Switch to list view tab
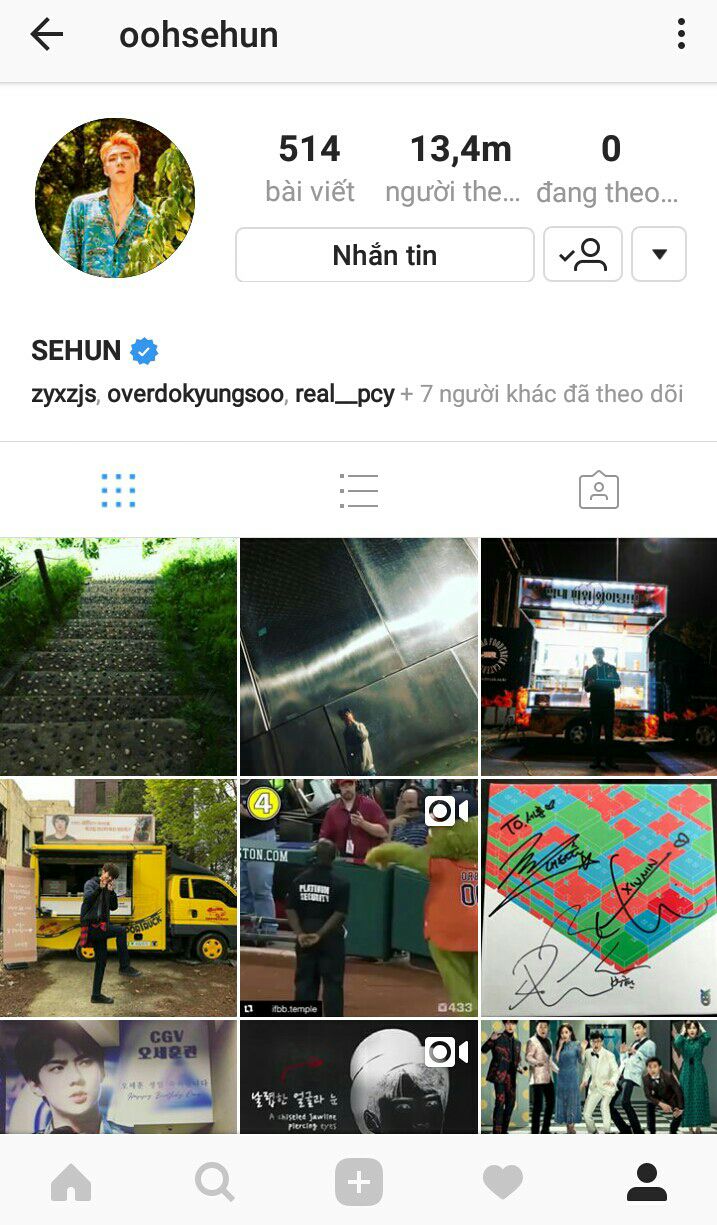This screenshot has width=717, height=1225. pos(358,490)
